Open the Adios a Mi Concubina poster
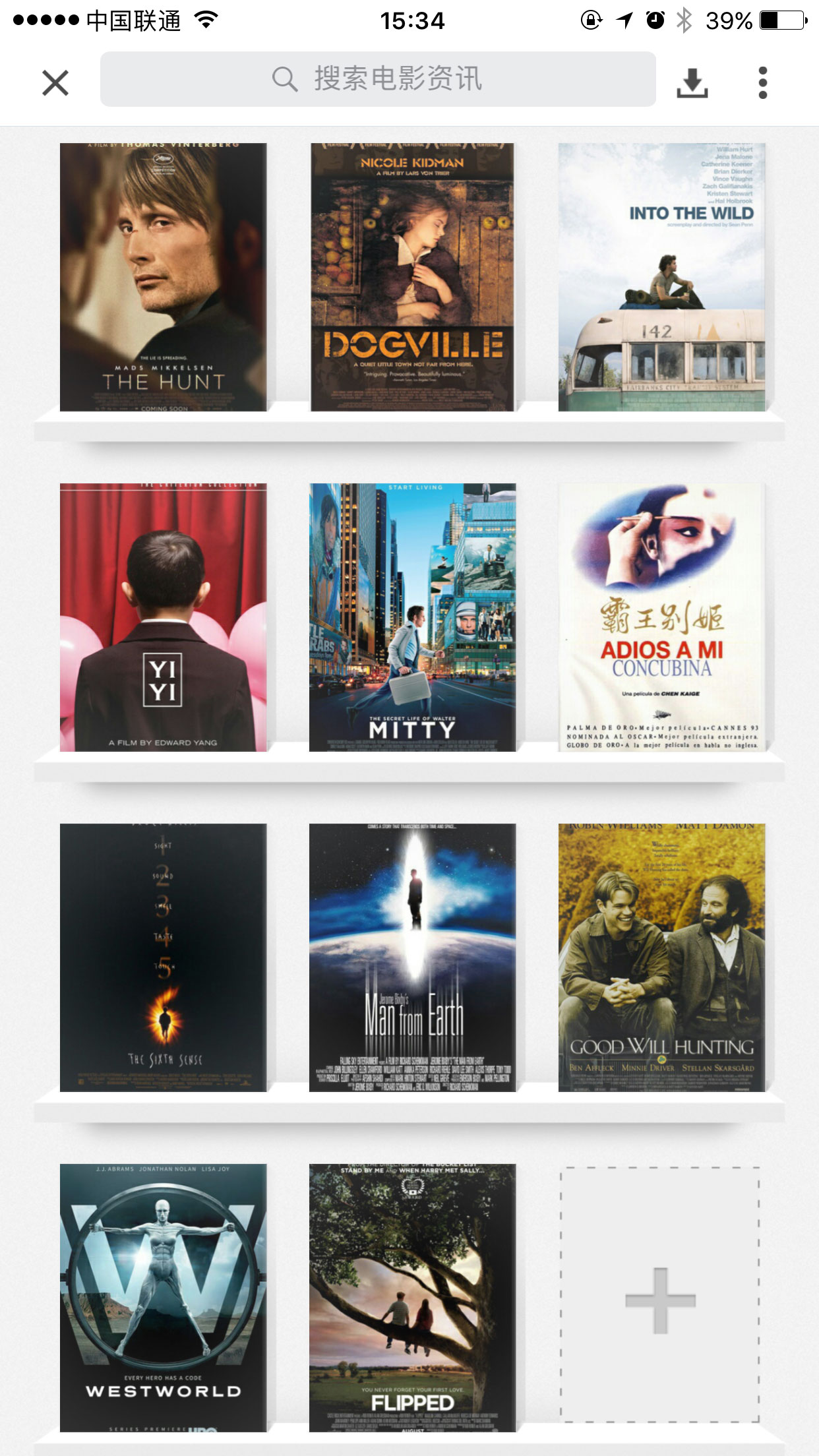 coord(661,617)
